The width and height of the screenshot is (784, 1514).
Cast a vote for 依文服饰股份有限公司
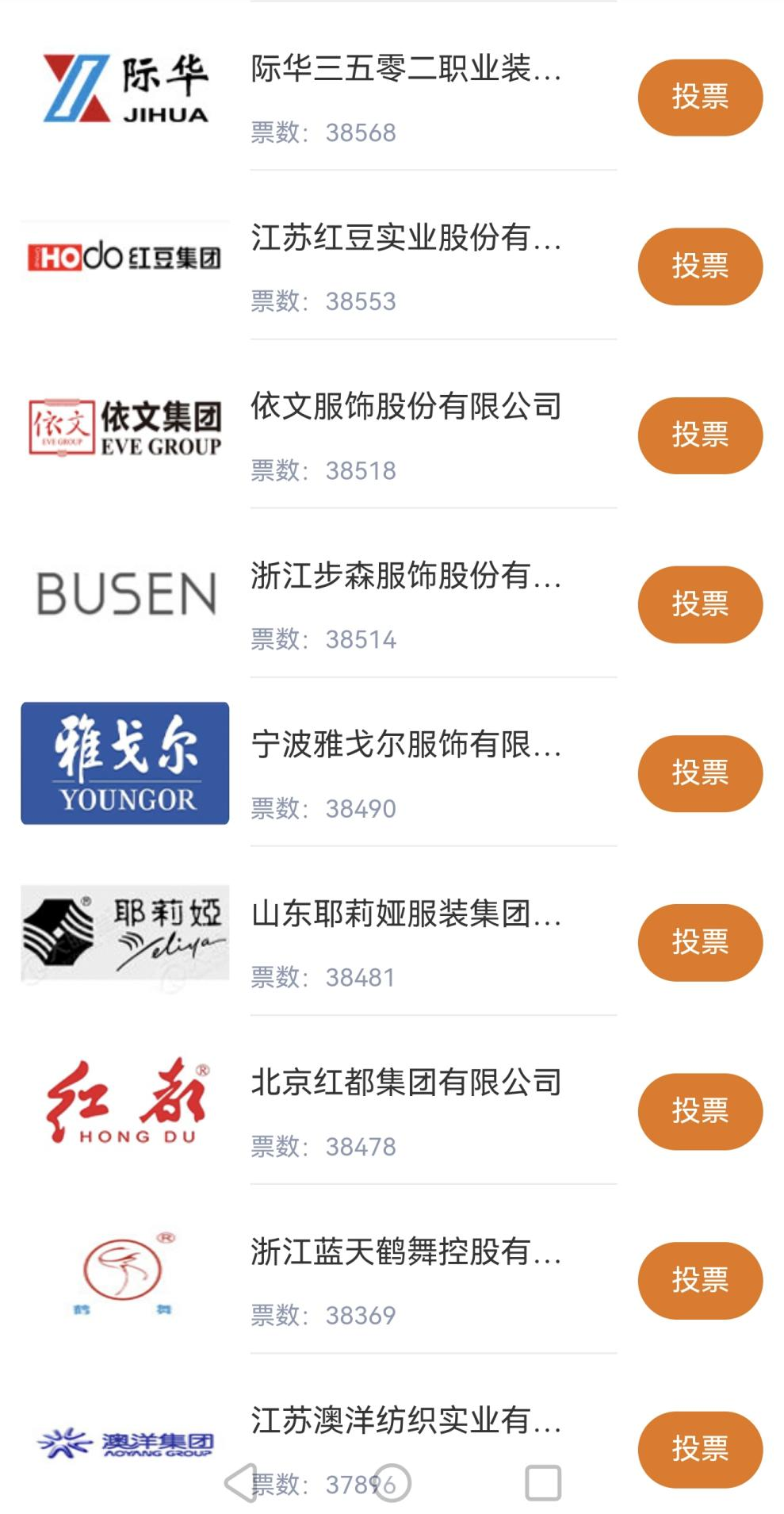(x=699, y=435)
